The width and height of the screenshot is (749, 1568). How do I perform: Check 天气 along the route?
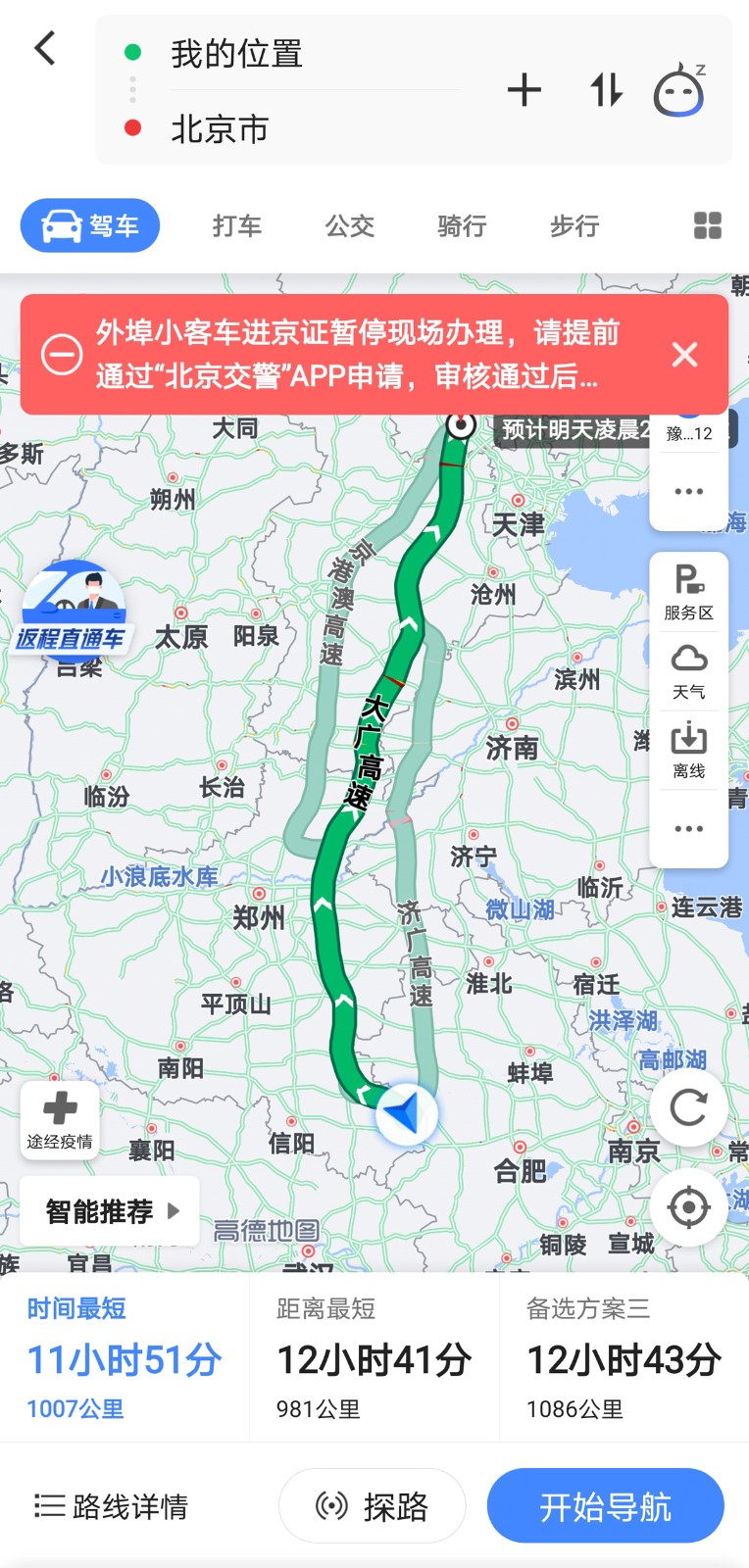pos(689,671)
